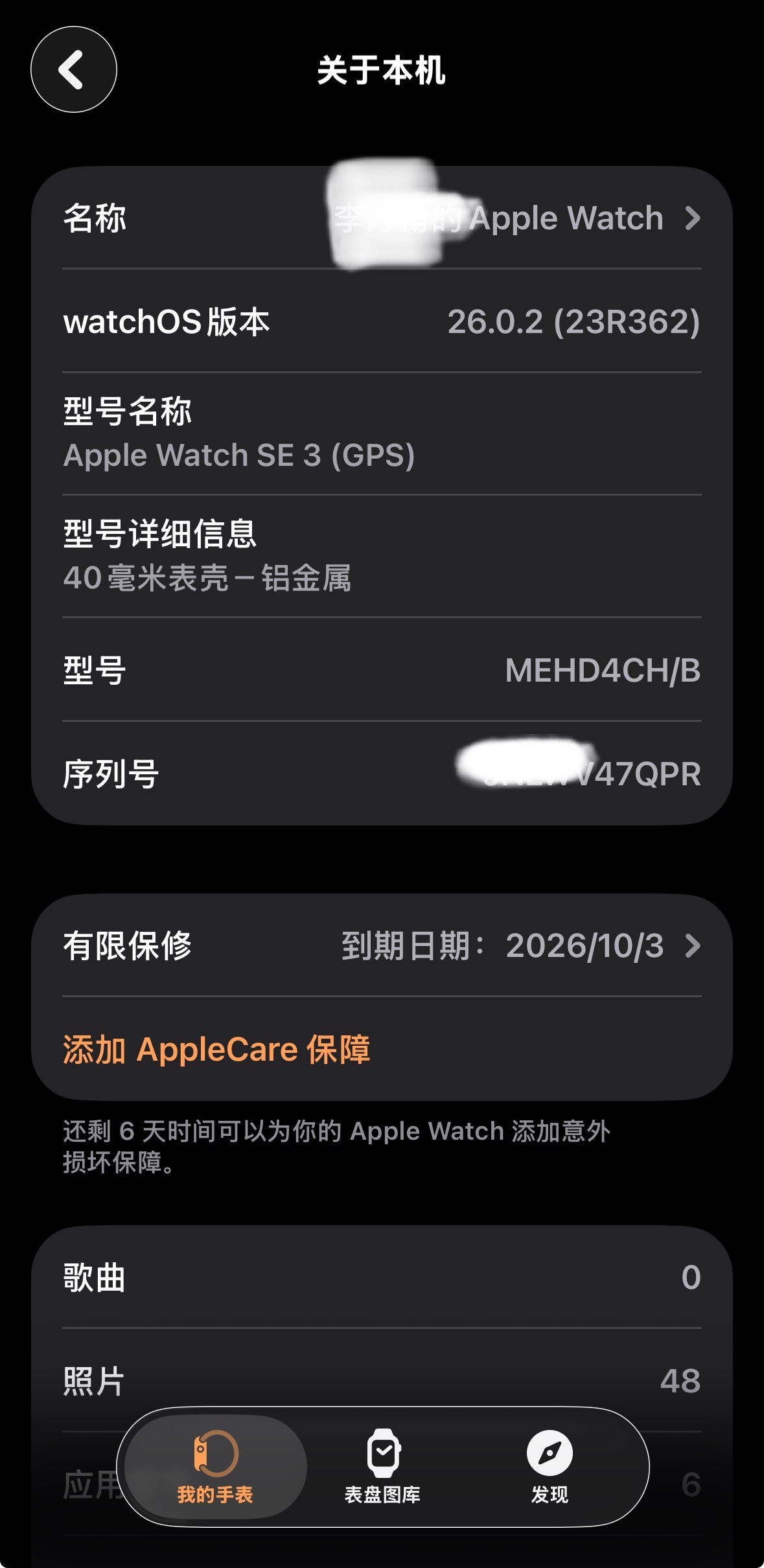Tap 添加 AppleCare 保障 link
The width and height of the screenshot is (764, 1568).
point(216,1049)
